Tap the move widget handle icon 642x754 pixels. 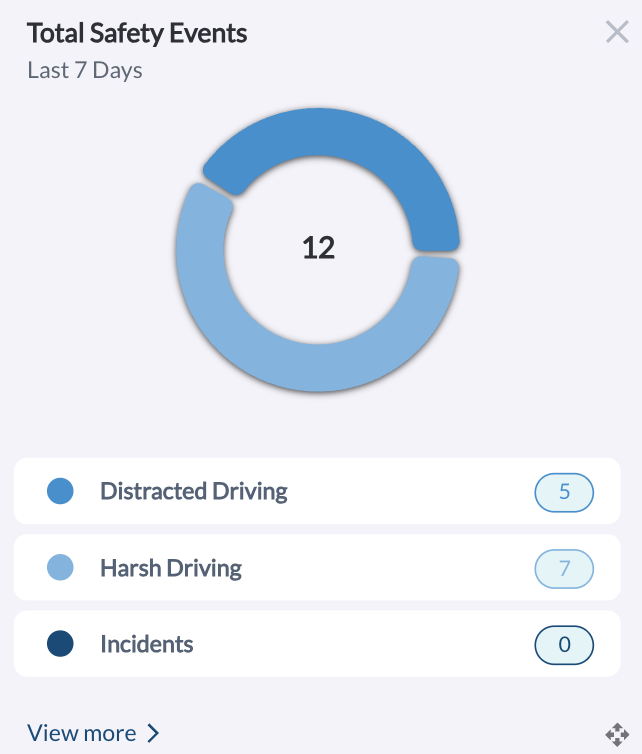point(617,734)
